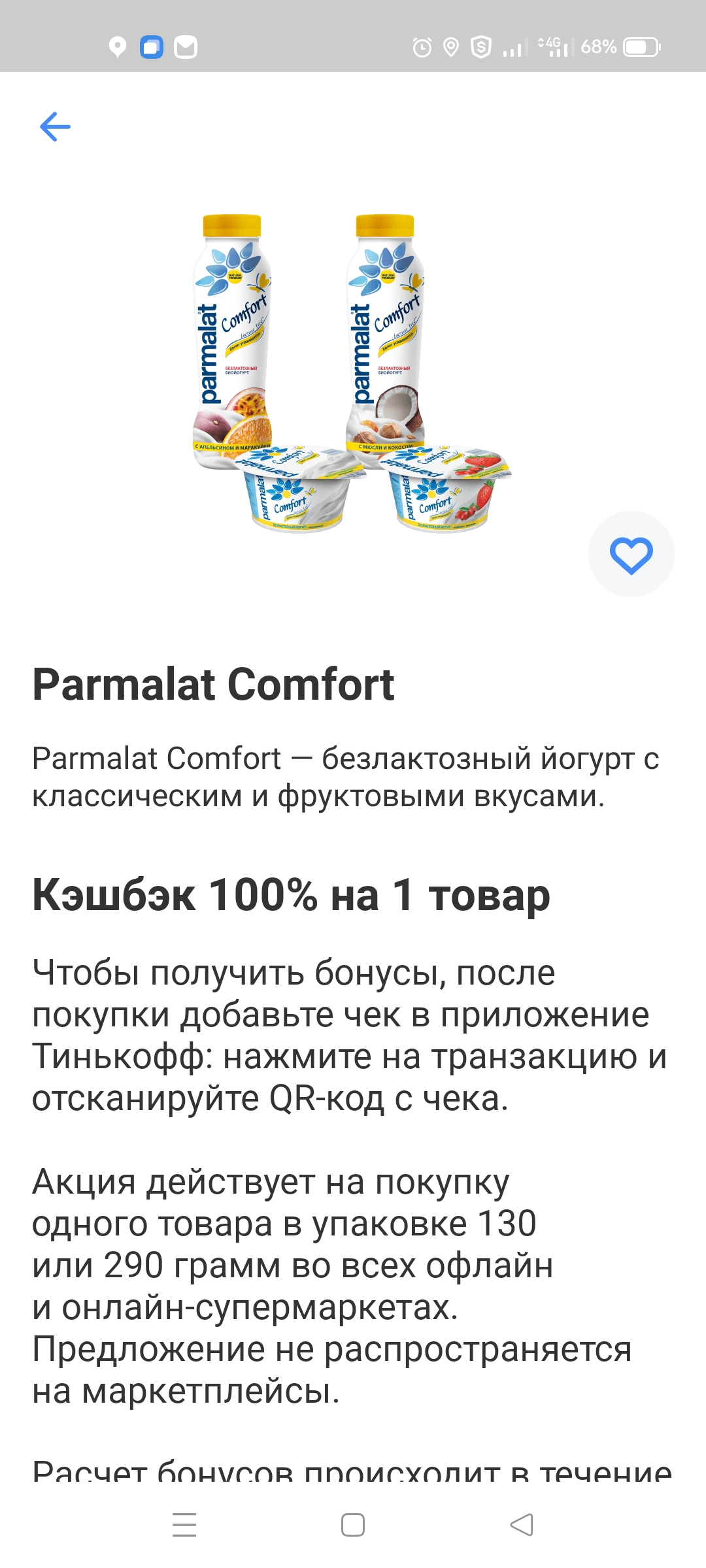Tap the system home button
Viewport: 706px width, 1568px height.
coord(353,1525)
